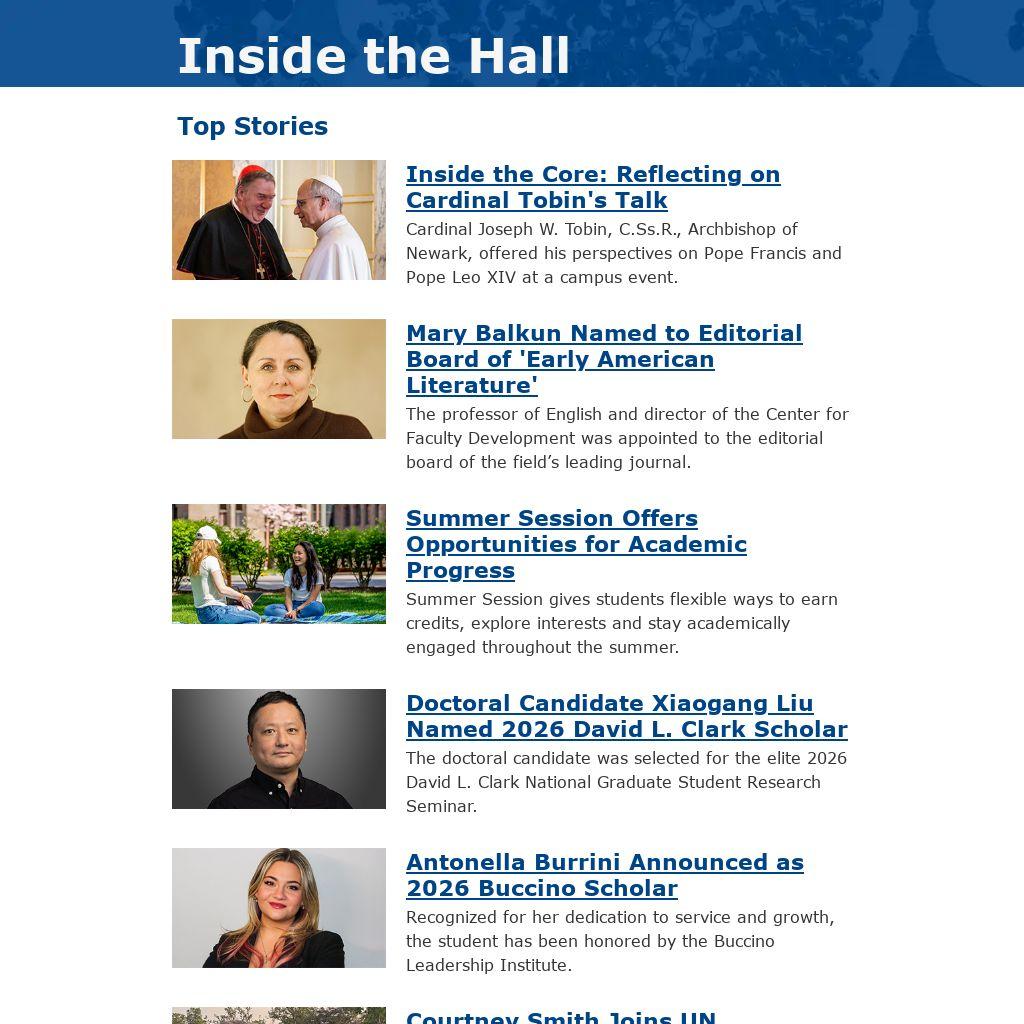Open the Xiaogang Liu David L. Clark Scholar story
1024x1024 pixels.
point(626,716)
